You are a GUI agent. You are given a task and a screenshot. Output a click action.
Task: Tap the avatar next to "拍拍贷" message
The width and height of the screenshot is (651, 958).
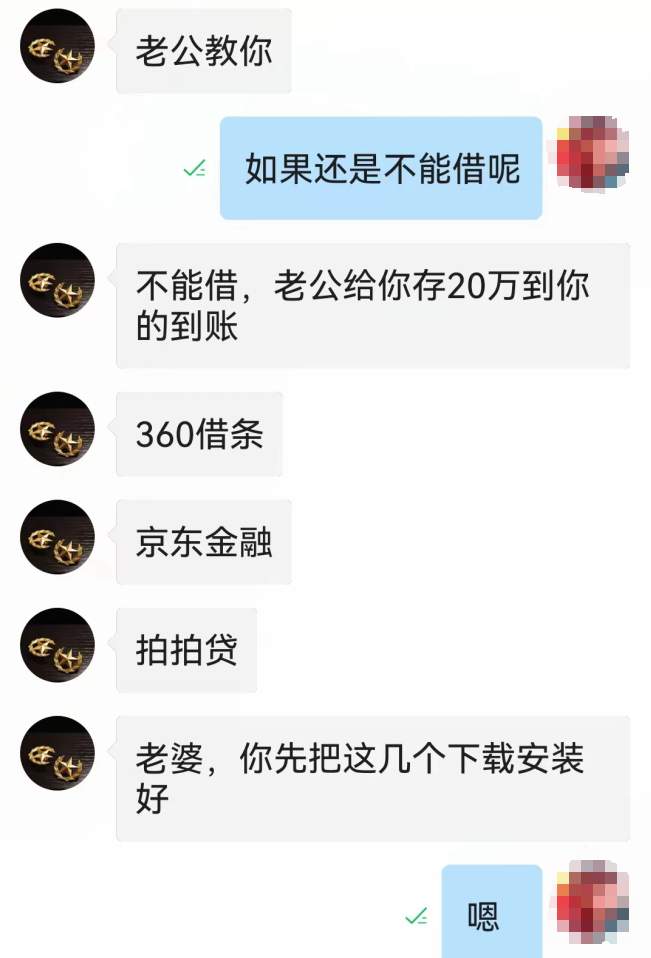tap(57, 645)
